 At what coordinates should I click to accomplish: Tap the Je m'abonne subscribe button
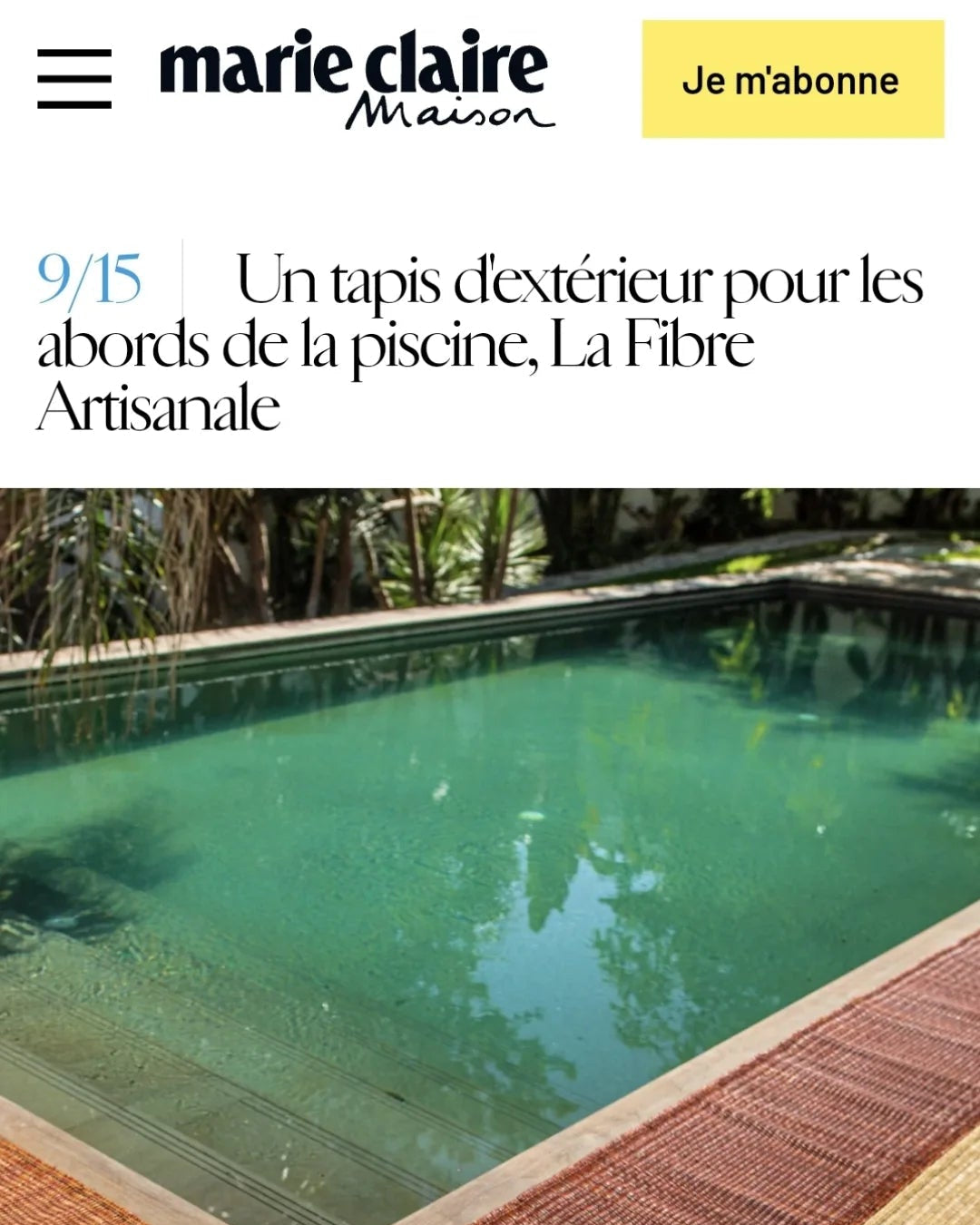(x=792, y=80)
